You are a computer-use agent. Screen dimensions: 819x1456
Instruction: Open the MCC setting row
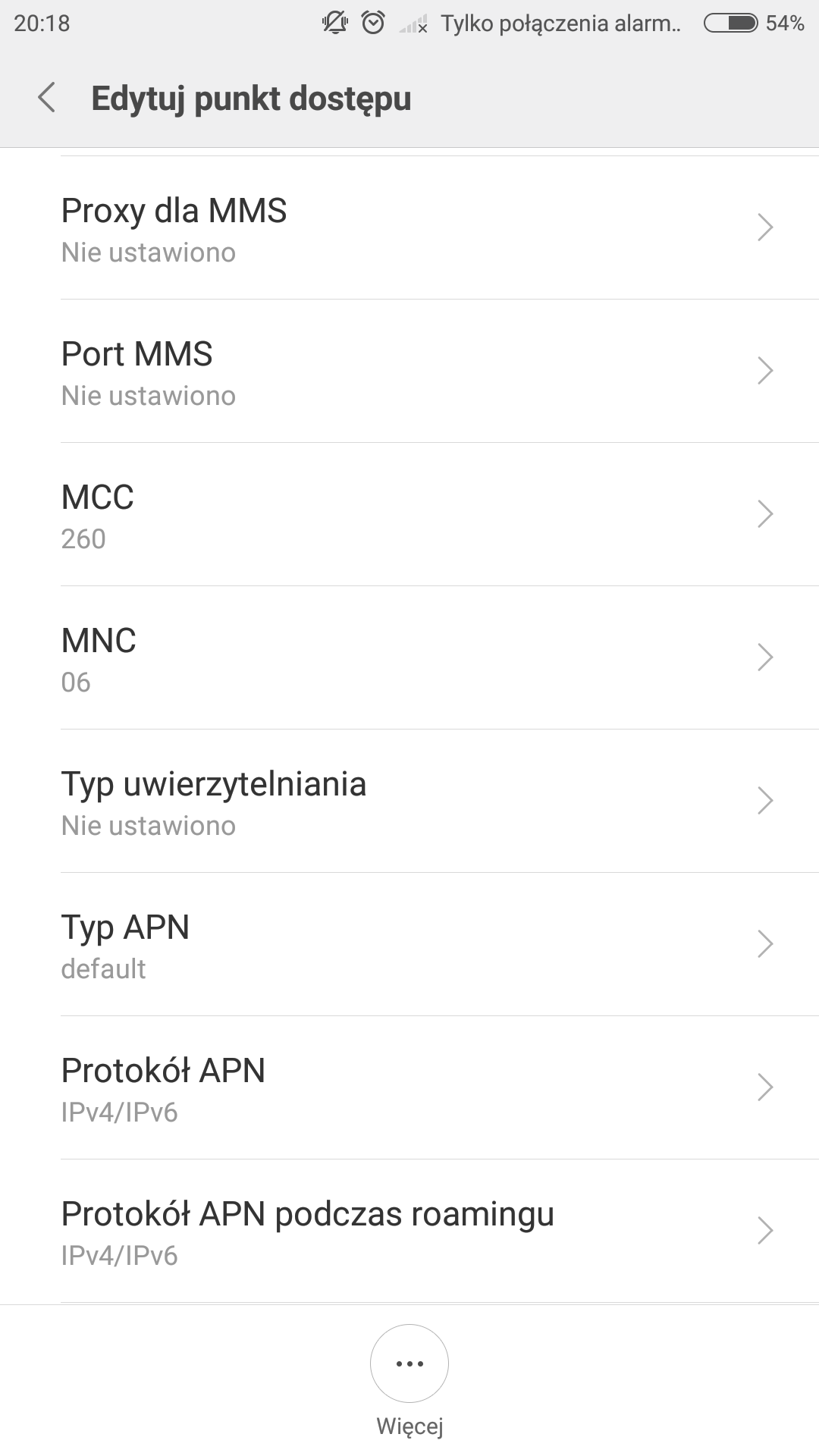click(x=409, y=514)
